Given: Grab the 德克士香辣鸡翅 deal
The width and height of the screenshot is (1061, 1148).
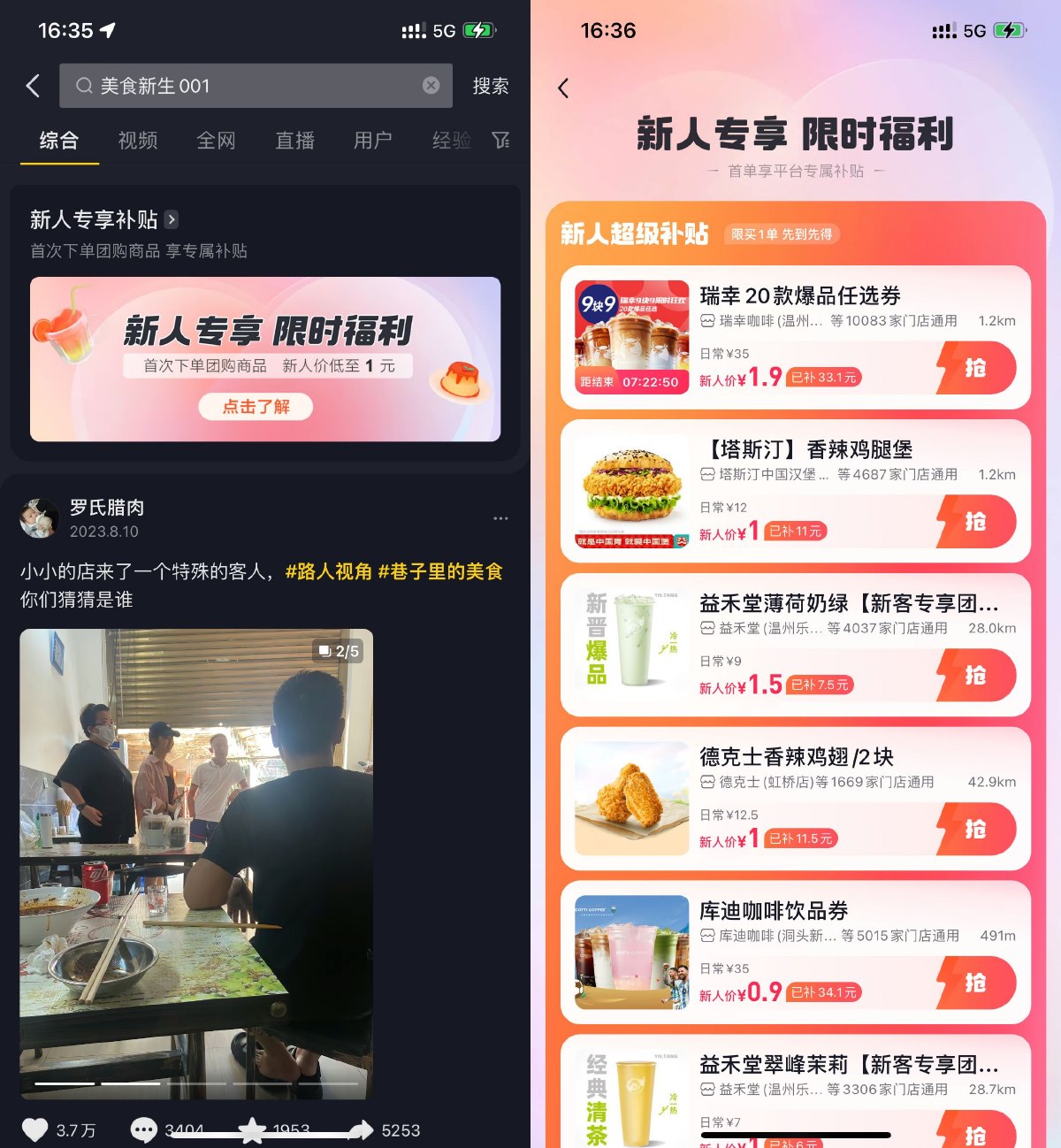Looking at the screenshot, I should (976, 830).
